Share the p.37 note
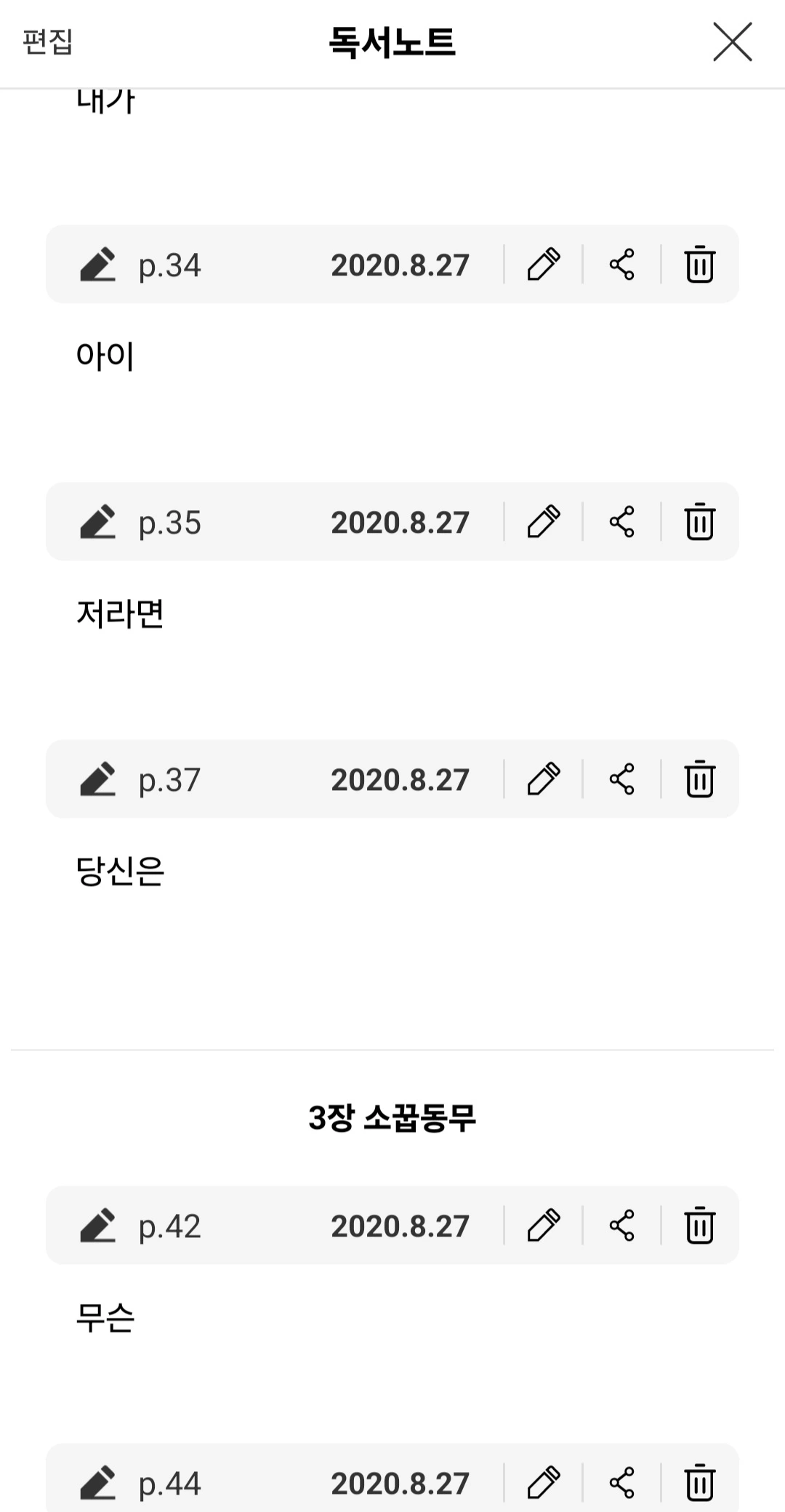Screen dimensions: 785x1512 click(621, 779)
